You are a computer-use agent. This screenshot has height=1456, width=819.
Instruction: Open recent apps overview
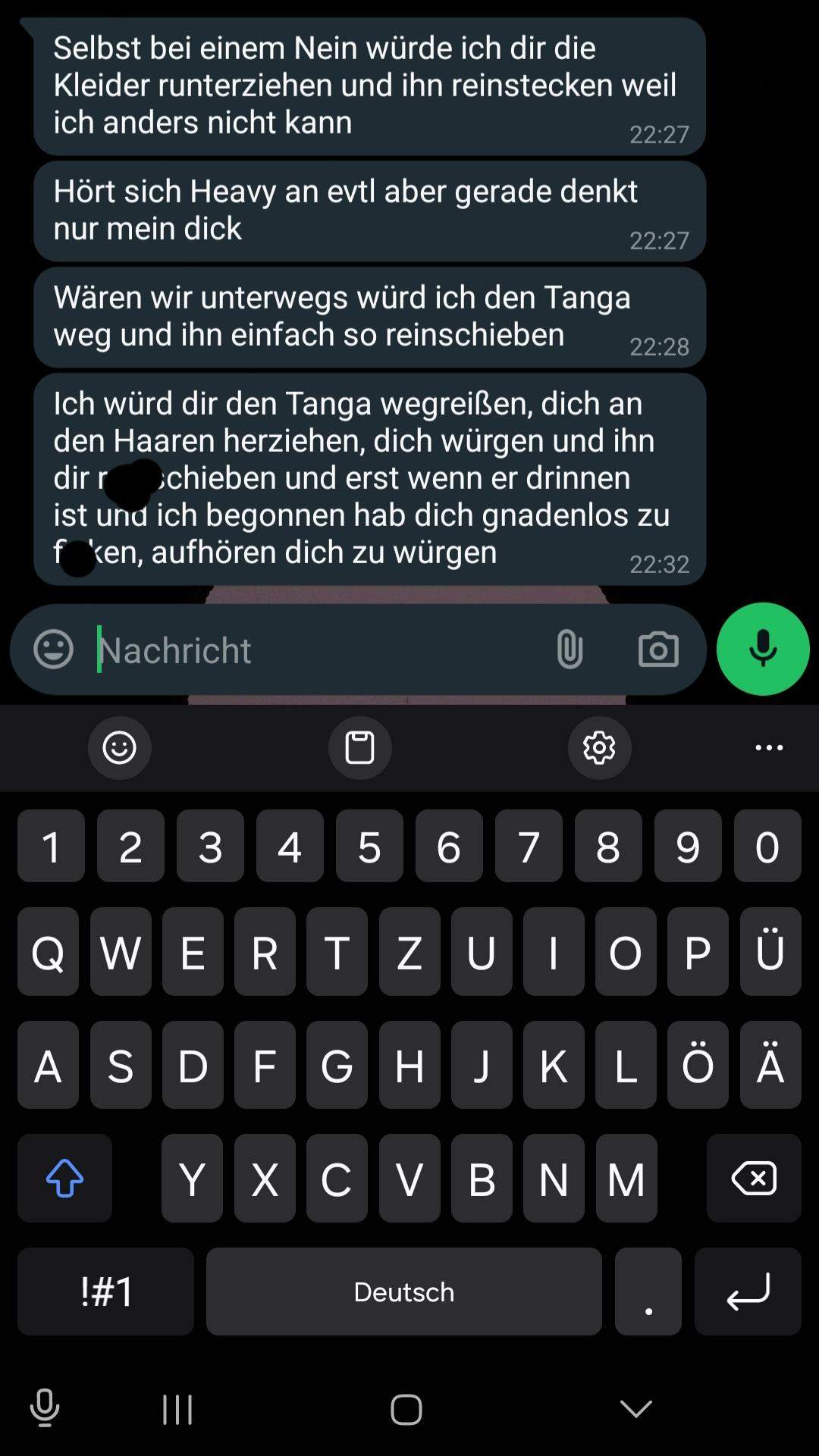[x=176, y=1408]
